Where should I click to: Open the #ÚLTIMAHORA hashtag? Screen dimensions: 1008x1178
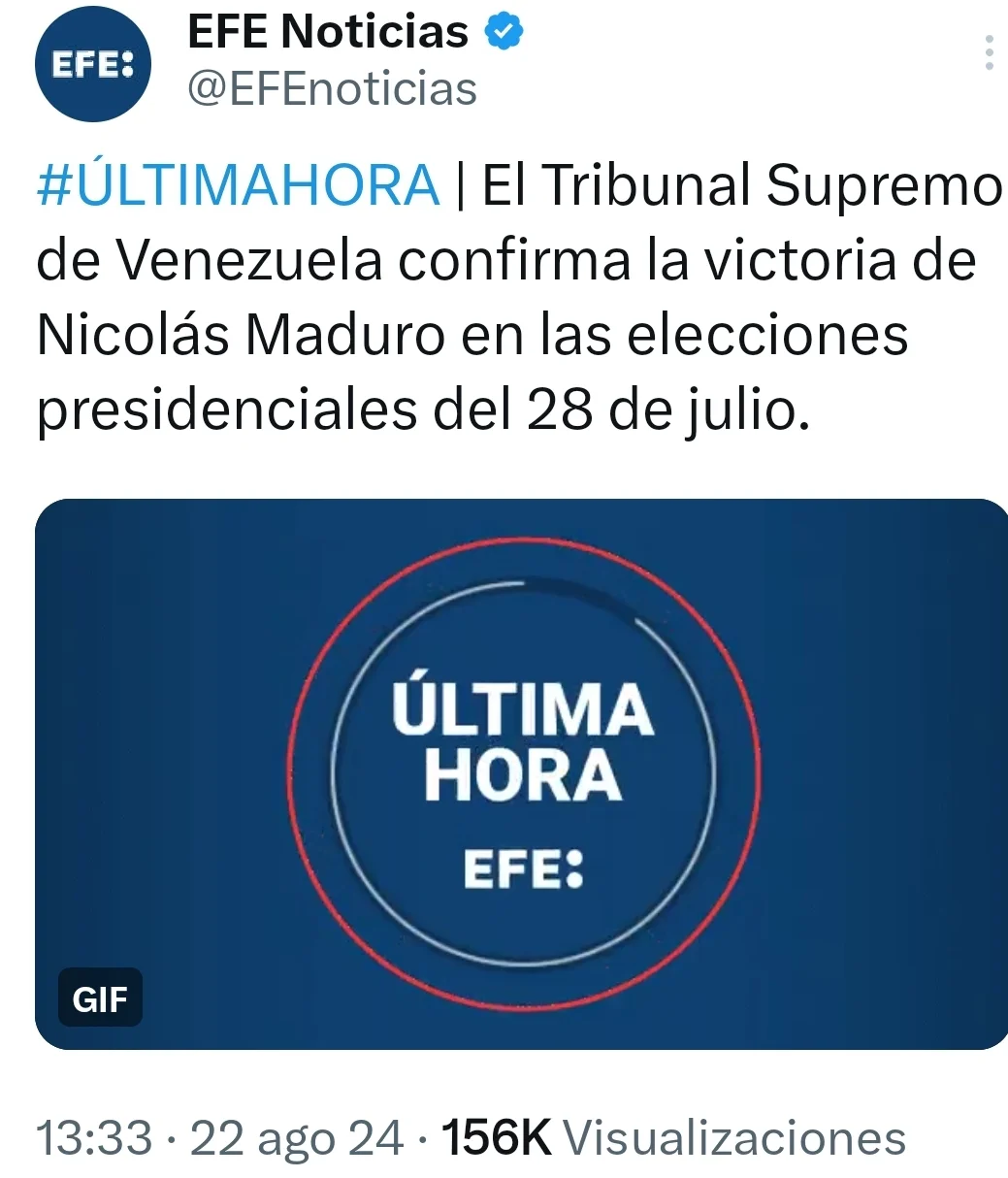pyautogui.click(x=238, y=185)
